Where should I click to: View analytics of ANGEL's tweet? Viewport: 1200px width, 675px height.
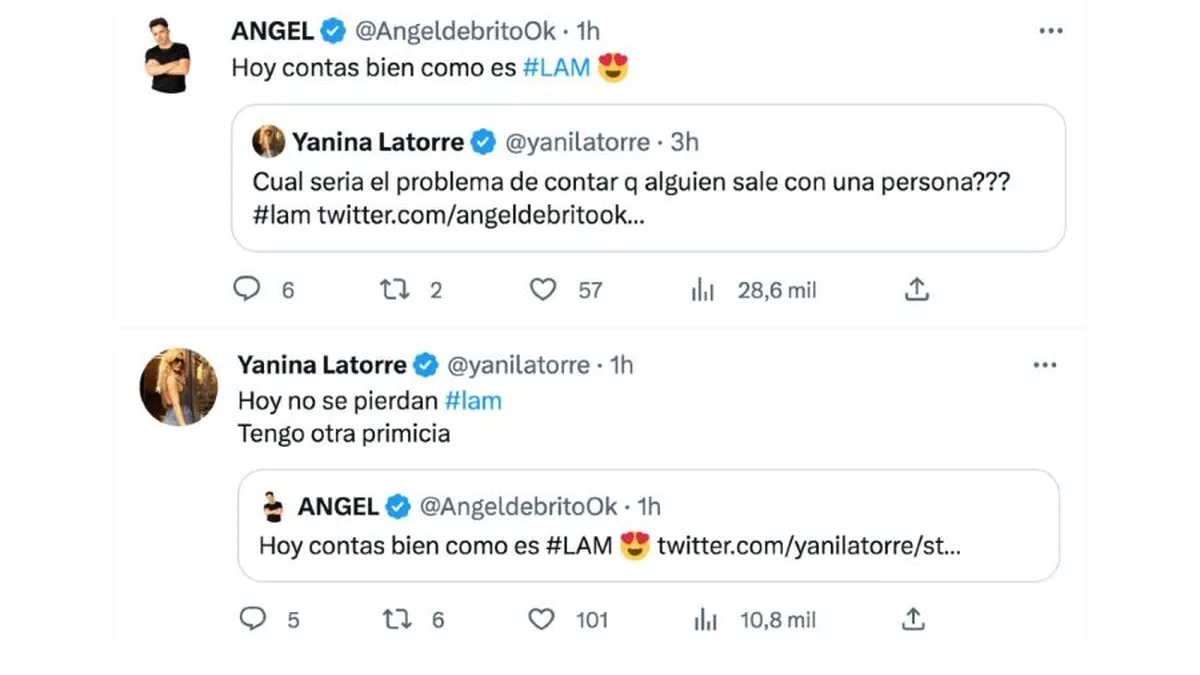(x=703, y=290)
